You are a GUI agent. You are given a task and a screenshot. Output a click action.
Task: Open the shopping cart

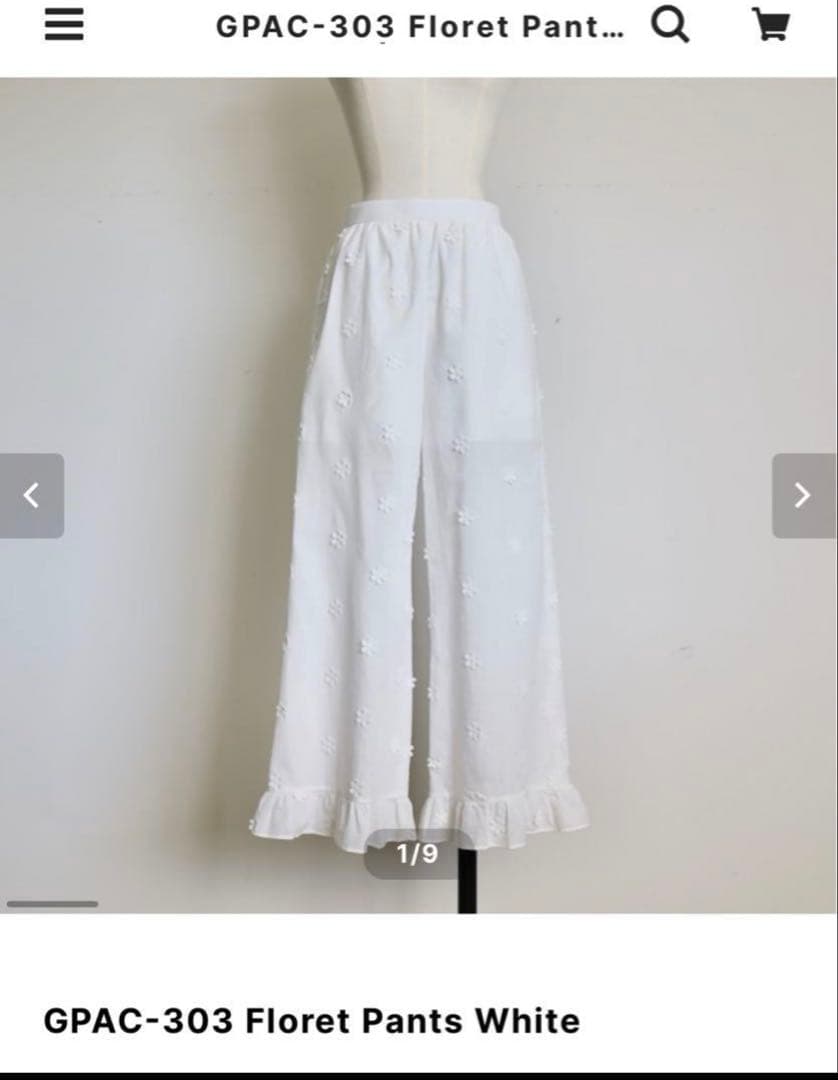[770, 27]
